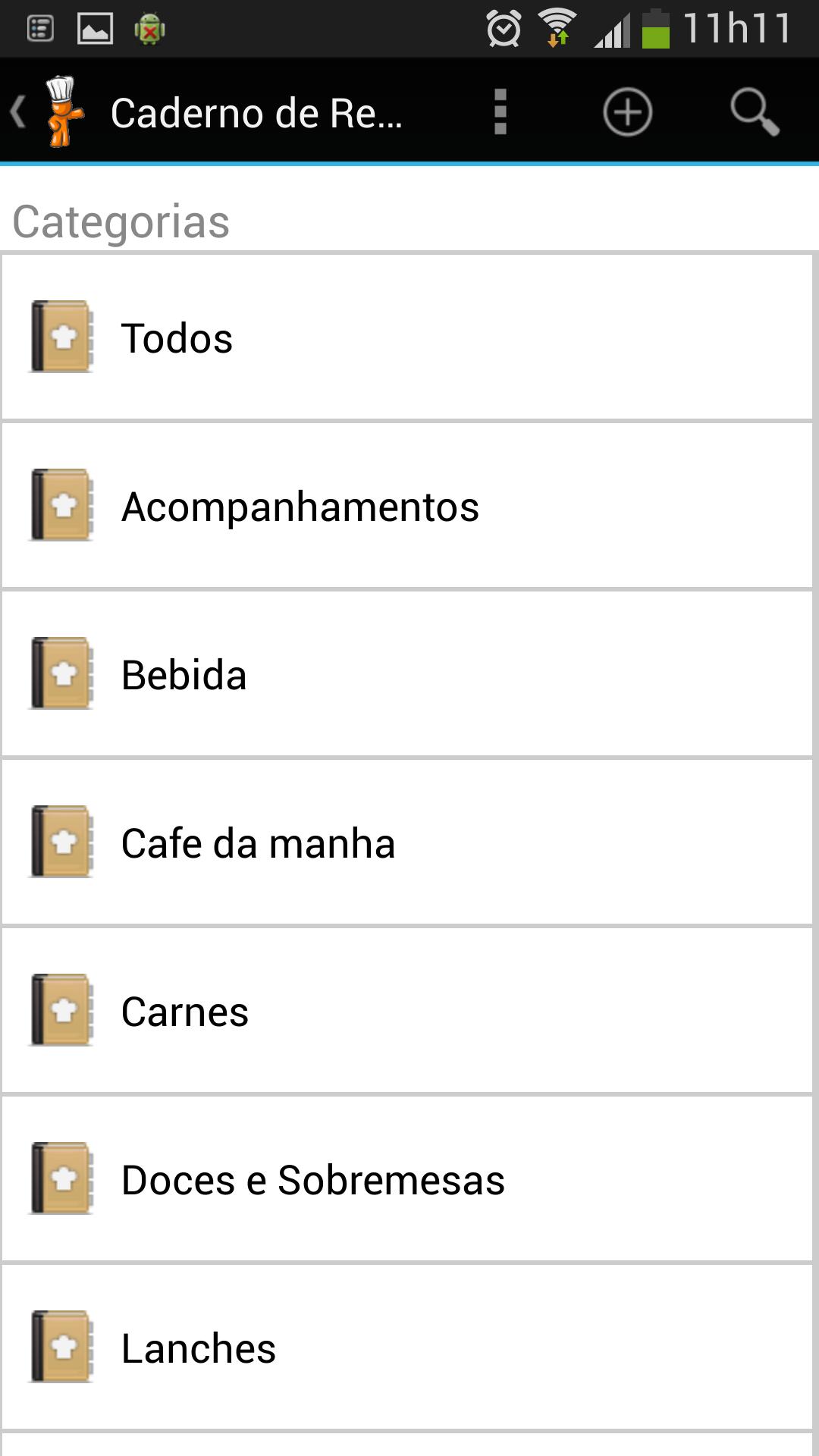Open the Cafe da manha category
The height and width of the screenshot is (1456, 819).
point(409,843)
